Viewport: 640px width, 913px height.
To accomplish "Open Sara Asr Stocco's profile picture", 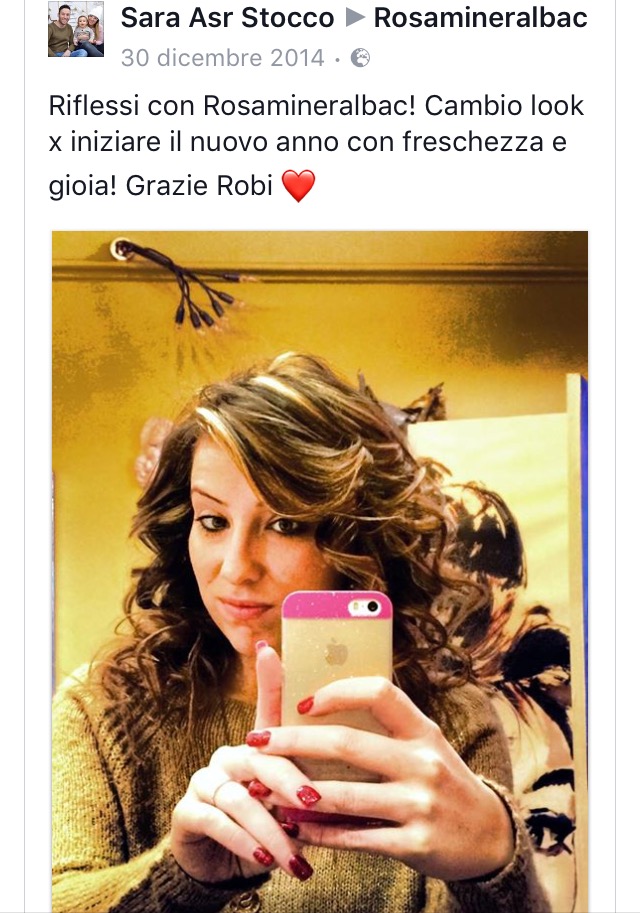I will [x=76, y=29].
